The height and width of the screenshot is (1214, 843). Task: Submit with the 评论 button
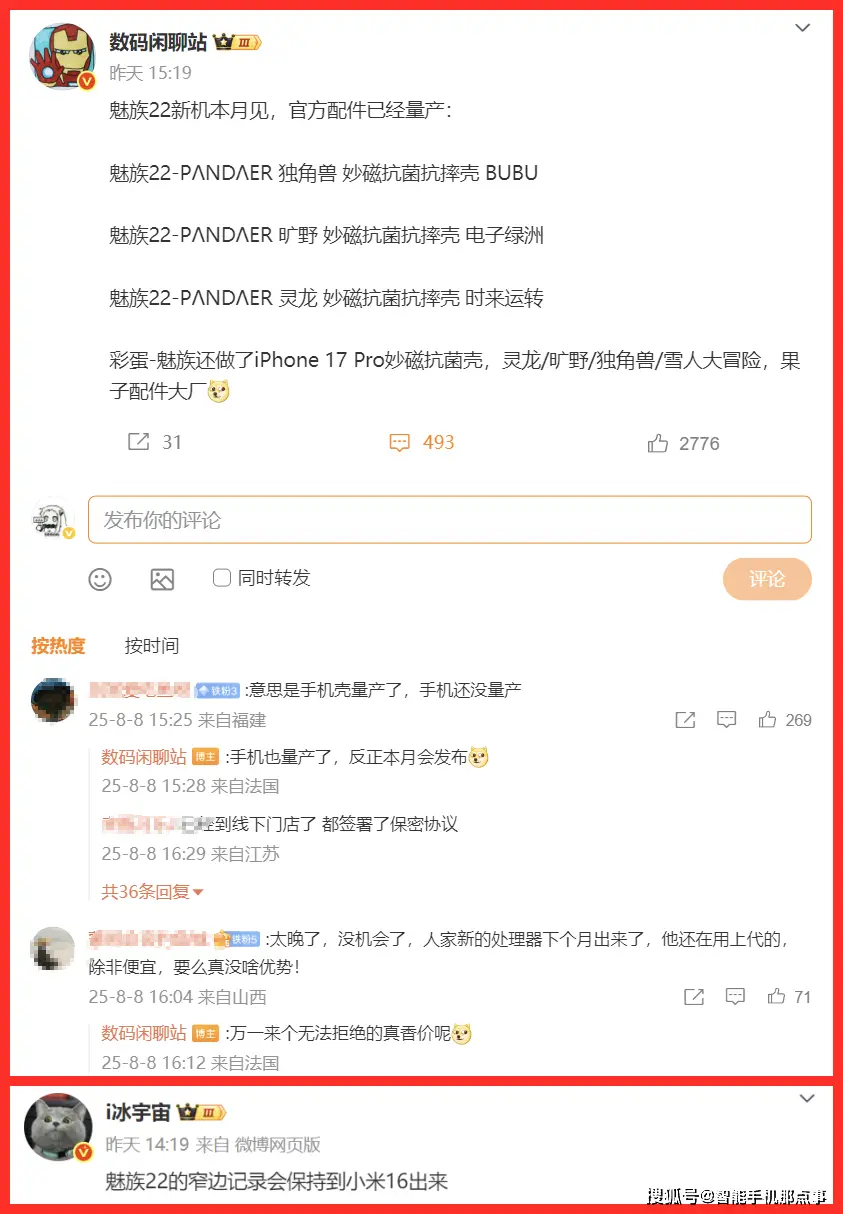(x=767, y=579)
